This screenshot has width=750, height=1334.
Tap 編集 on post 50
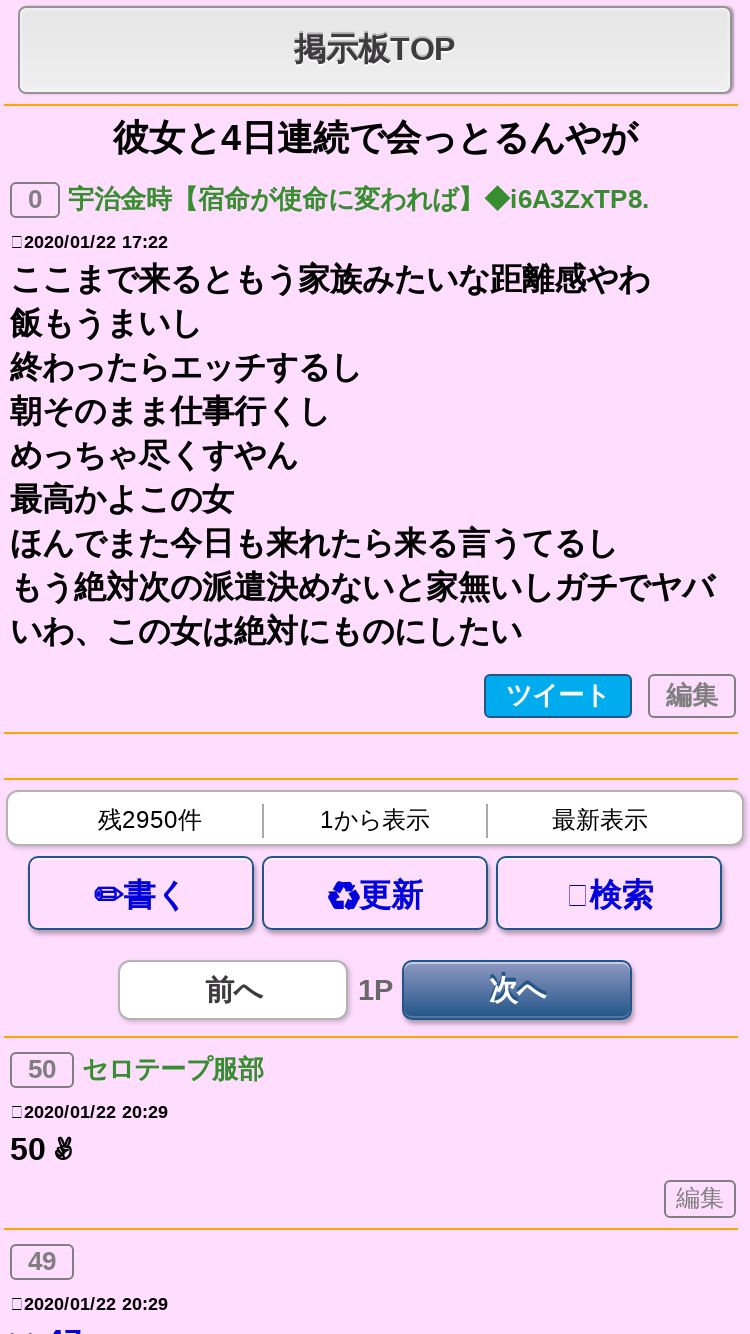[700, 1199]
